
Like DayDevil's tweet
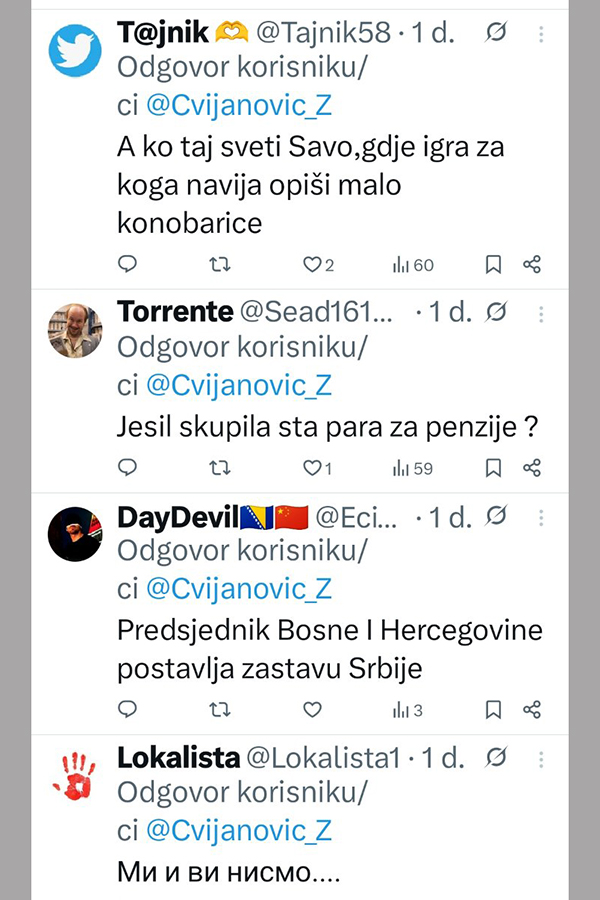pos(312,710)
